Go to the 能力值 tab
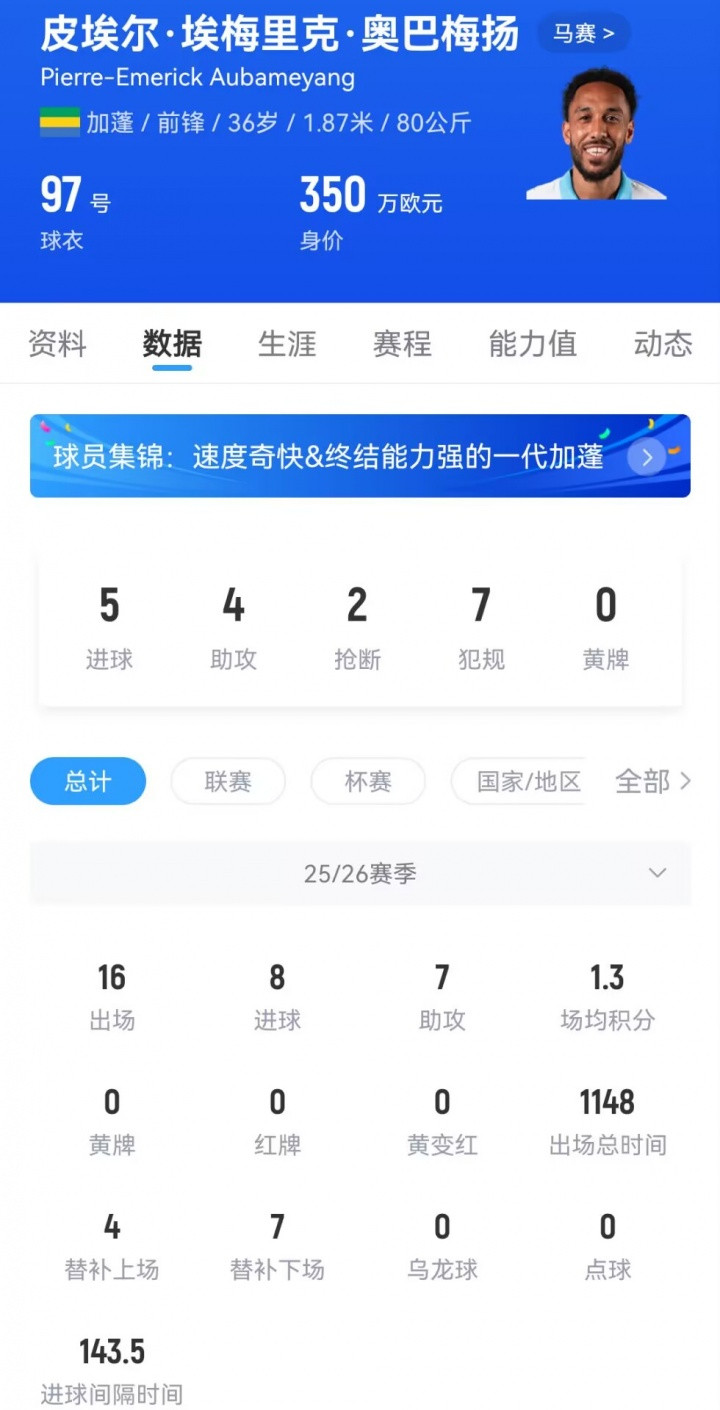720x1410 pixels. click(532, 344)
